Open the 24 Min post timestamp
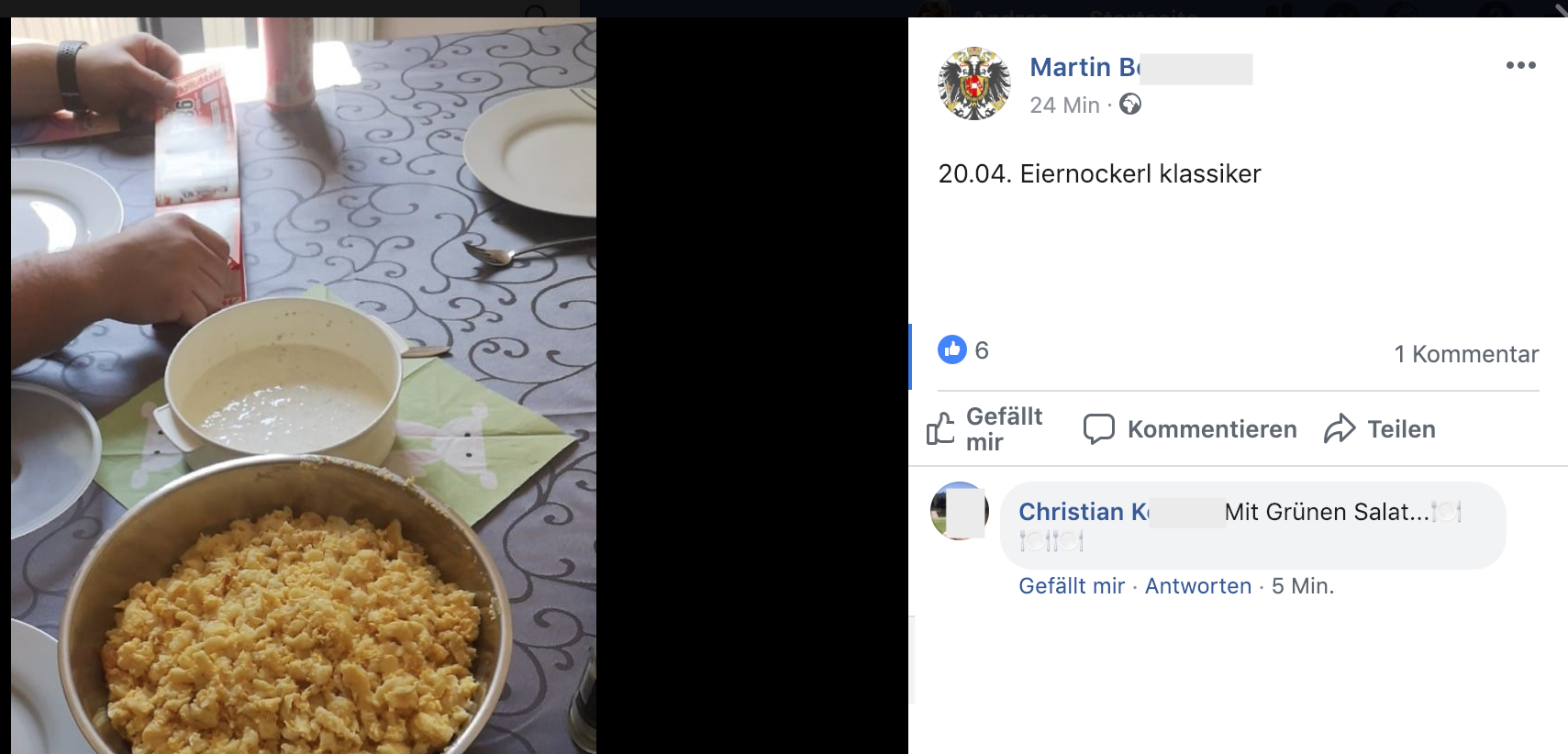Viewport: 1568px width, 754px height. (x=1064, y=105)
